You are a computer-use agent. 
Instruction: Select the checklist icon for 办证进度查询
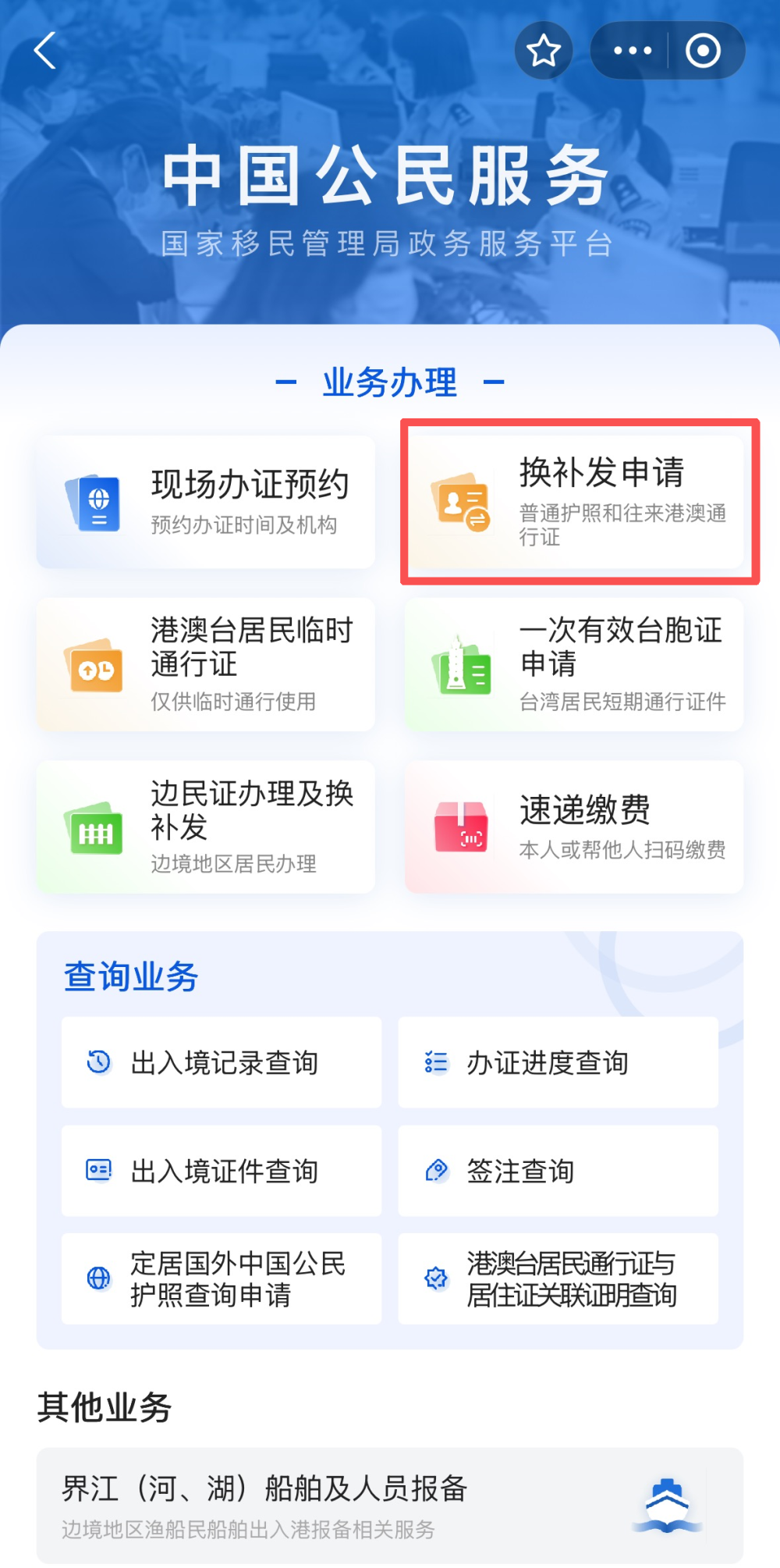point(437,1062)
